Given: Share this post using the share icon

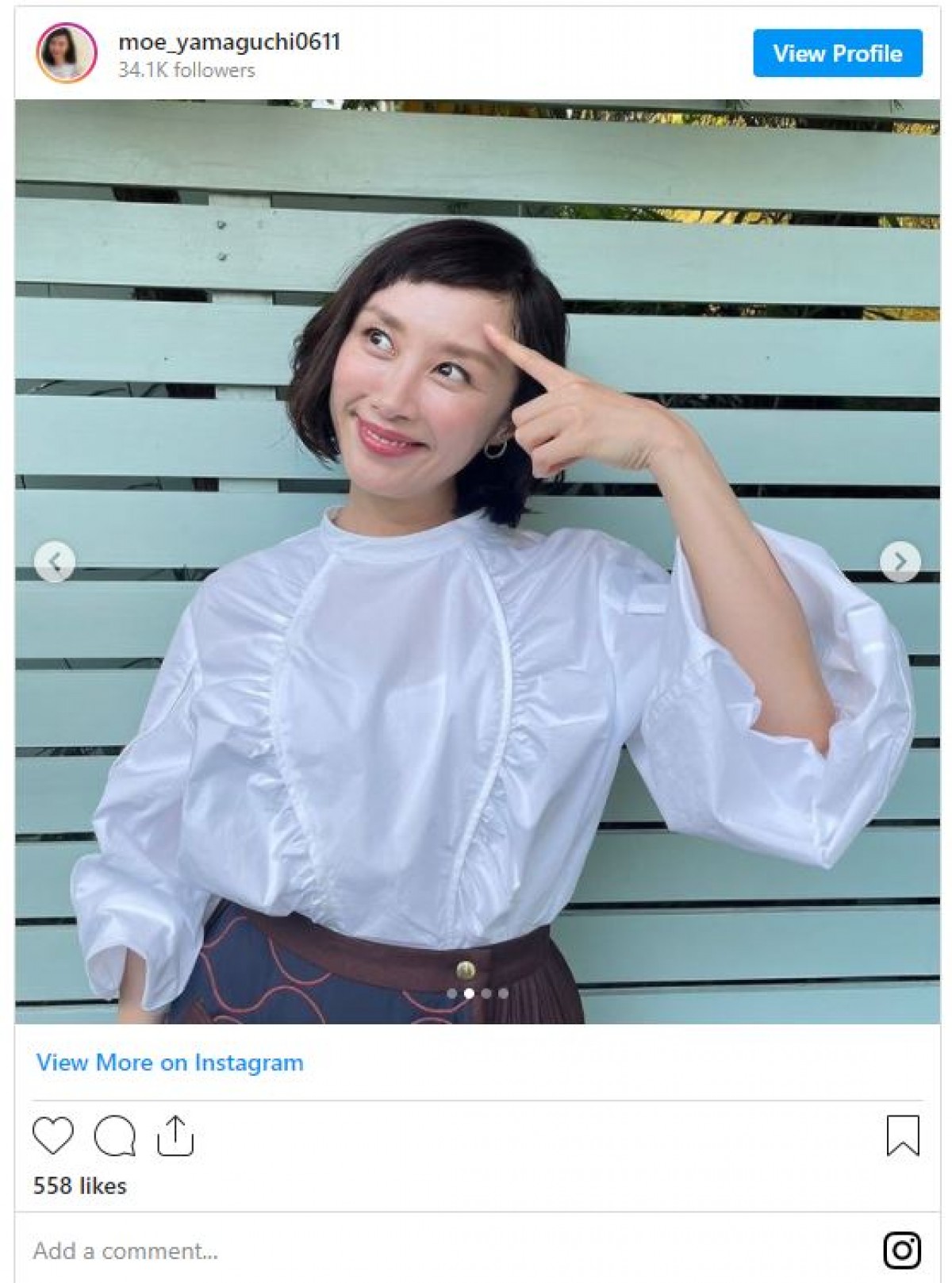Looking at the screenshot, I should (175, 1135).
